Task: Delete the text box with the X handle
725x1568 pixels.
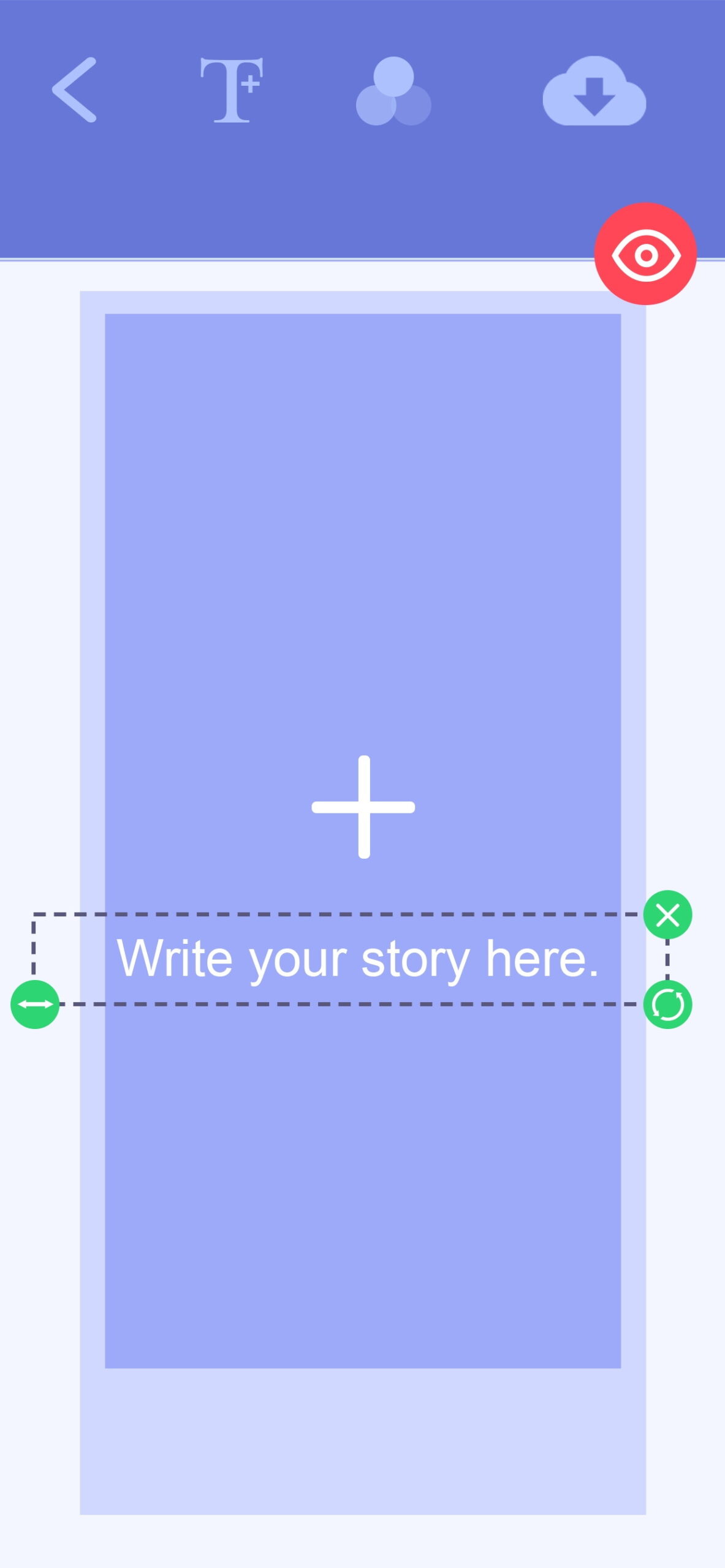Action: [667, 915]
